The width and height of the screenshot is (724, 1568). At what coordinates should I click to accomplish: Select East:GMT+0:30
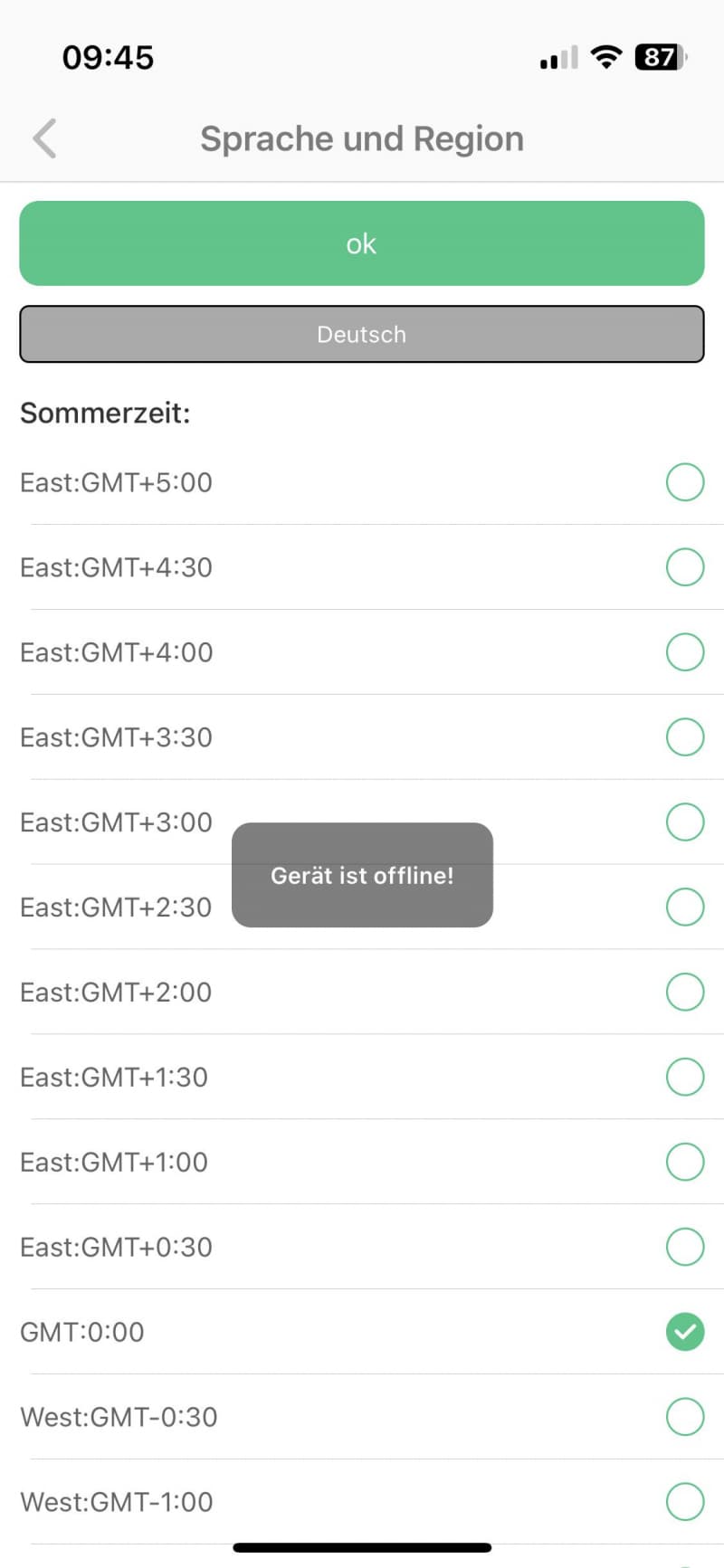(x=362, y=1247)
